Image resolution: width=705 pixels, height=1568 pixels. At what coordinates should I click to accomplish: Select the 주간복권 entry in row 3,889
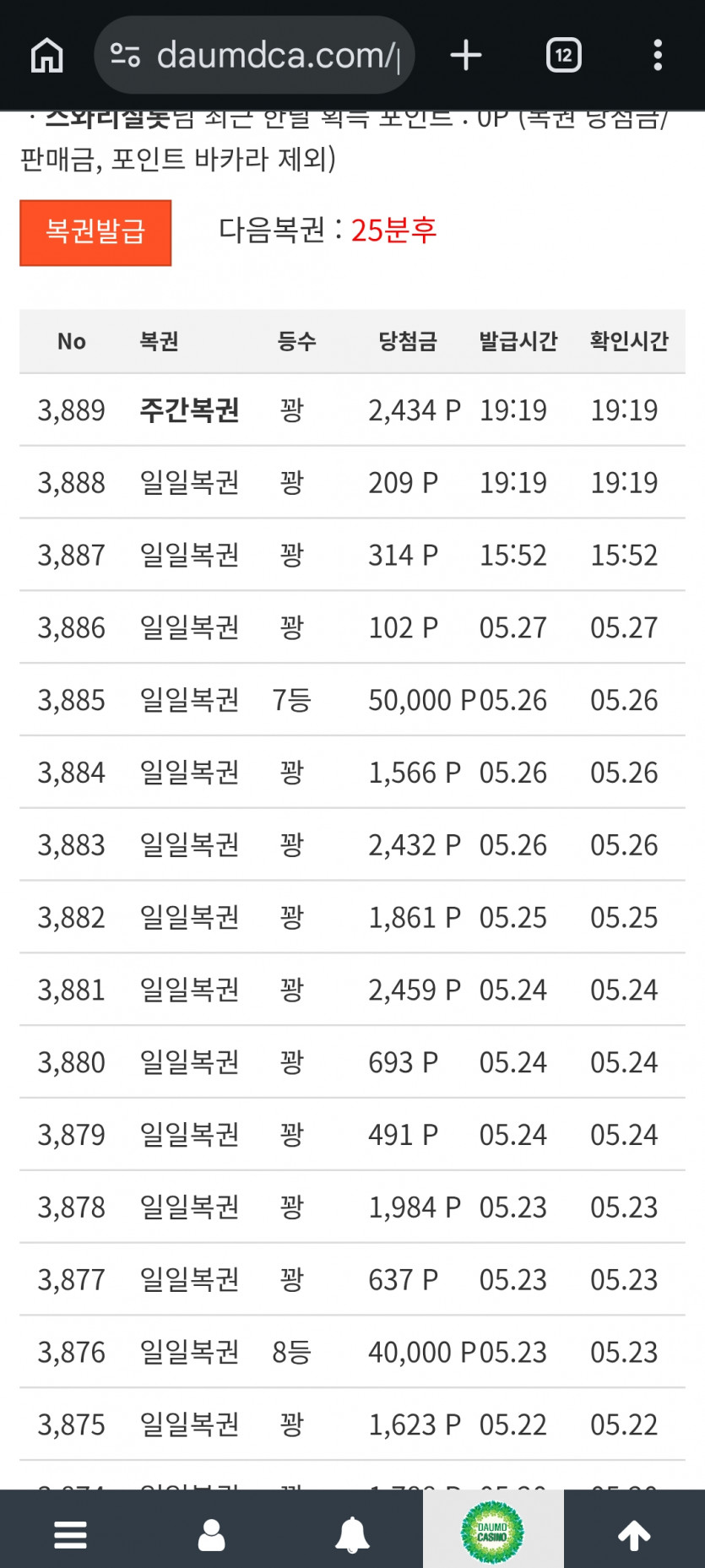click(188, 410)
